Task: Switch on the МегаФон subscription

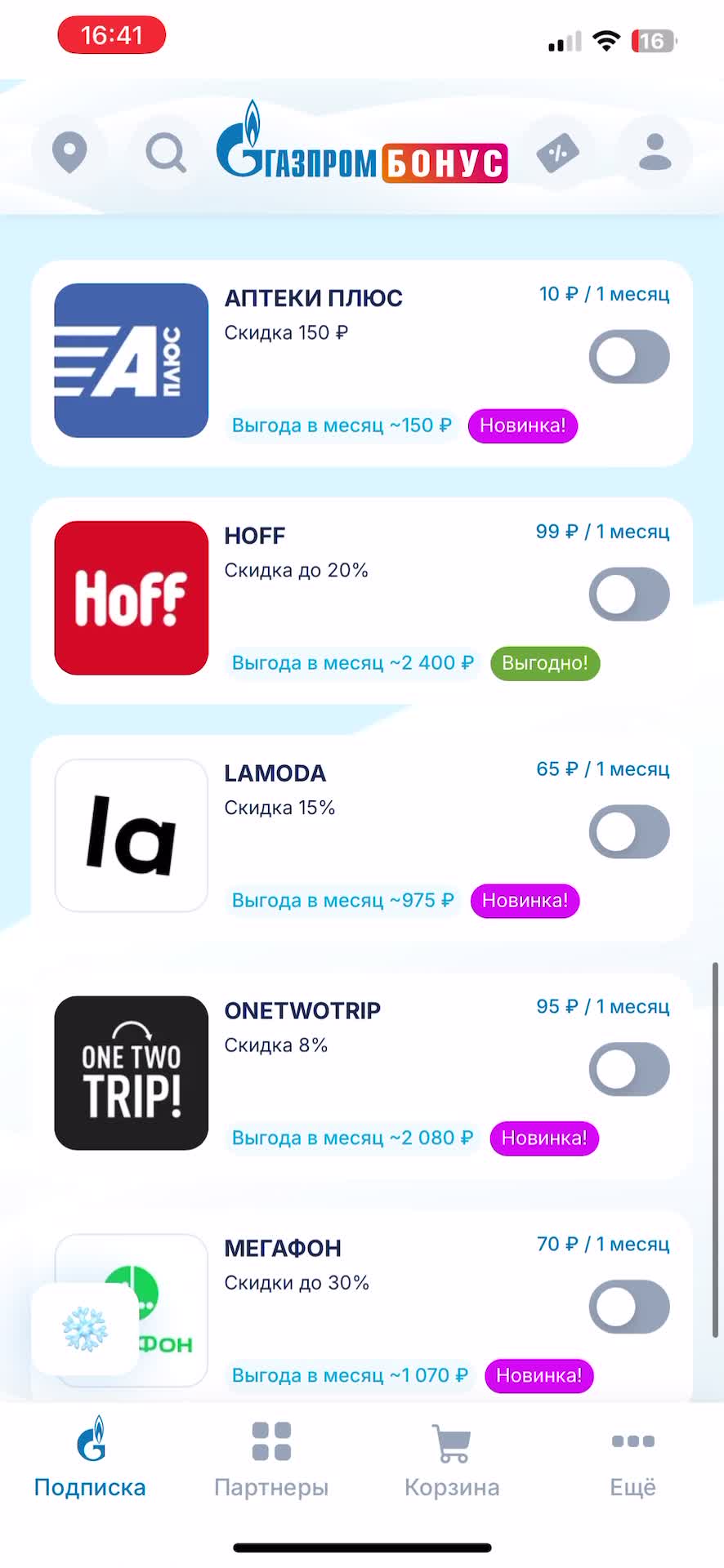Action: click(x=628, y=1307)
